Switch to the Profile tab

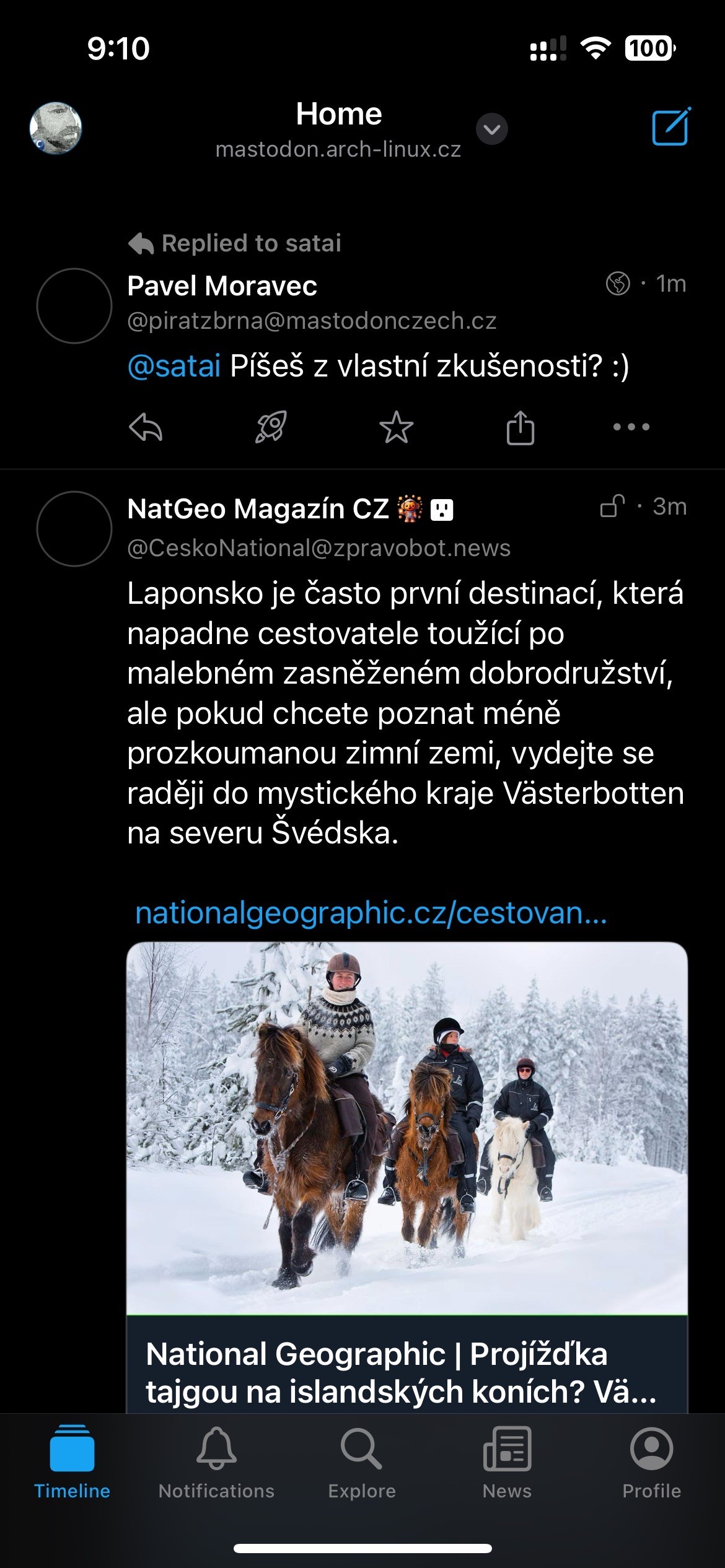click(651, 1461)
